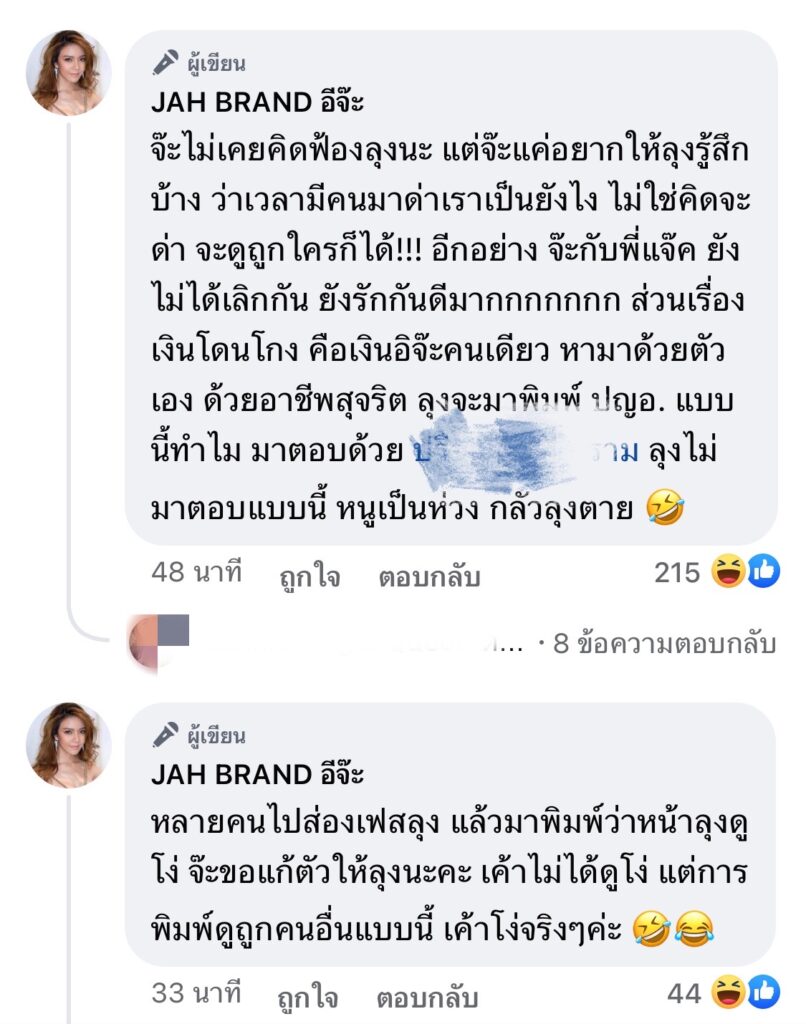Image resolution: width=806 pixels, height=1024 pixels.
Task: Tap ตอบกลับ on the 33 นาที comment
Action: tap(429, 997)
